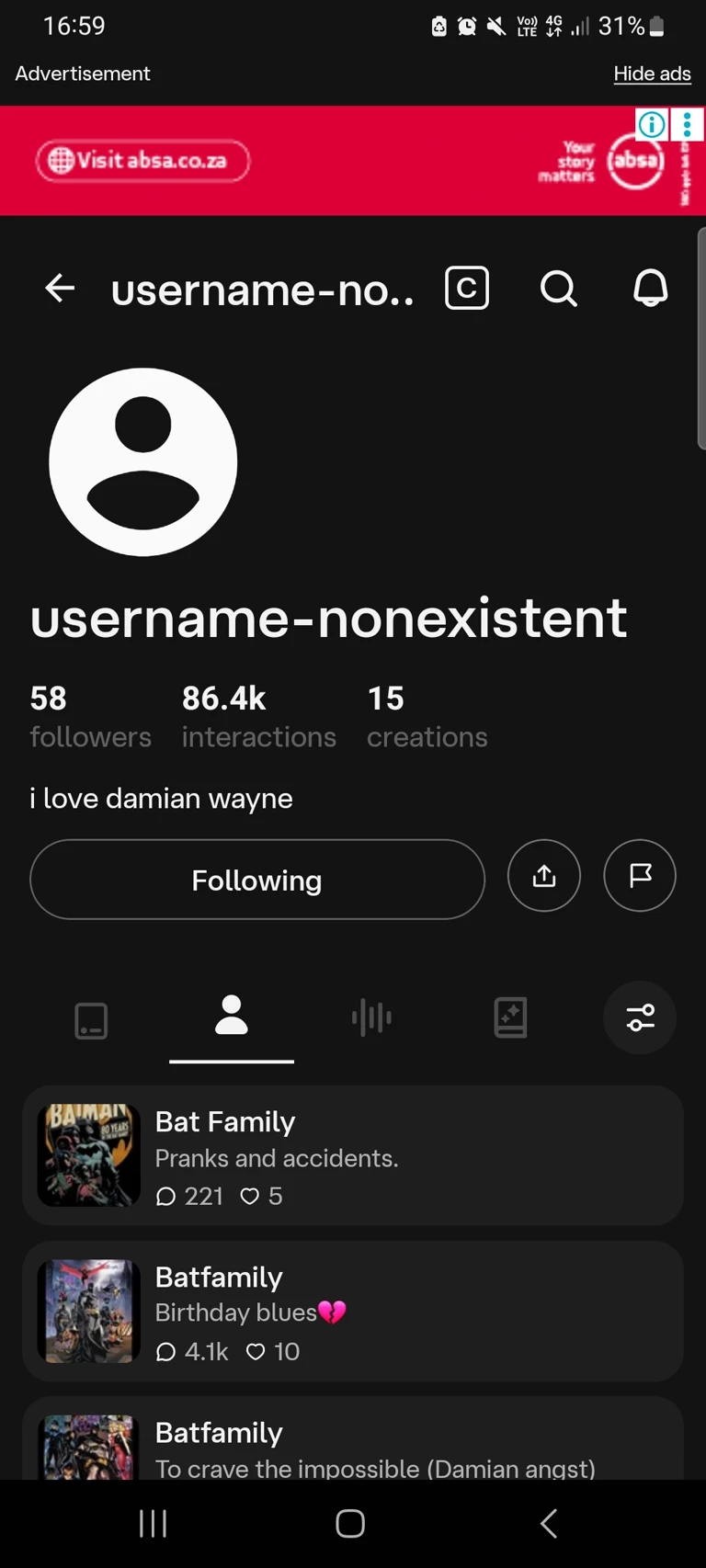Report the profile with the flag icon
Screen dimensions: 706x1568
[x=640, y=876]
